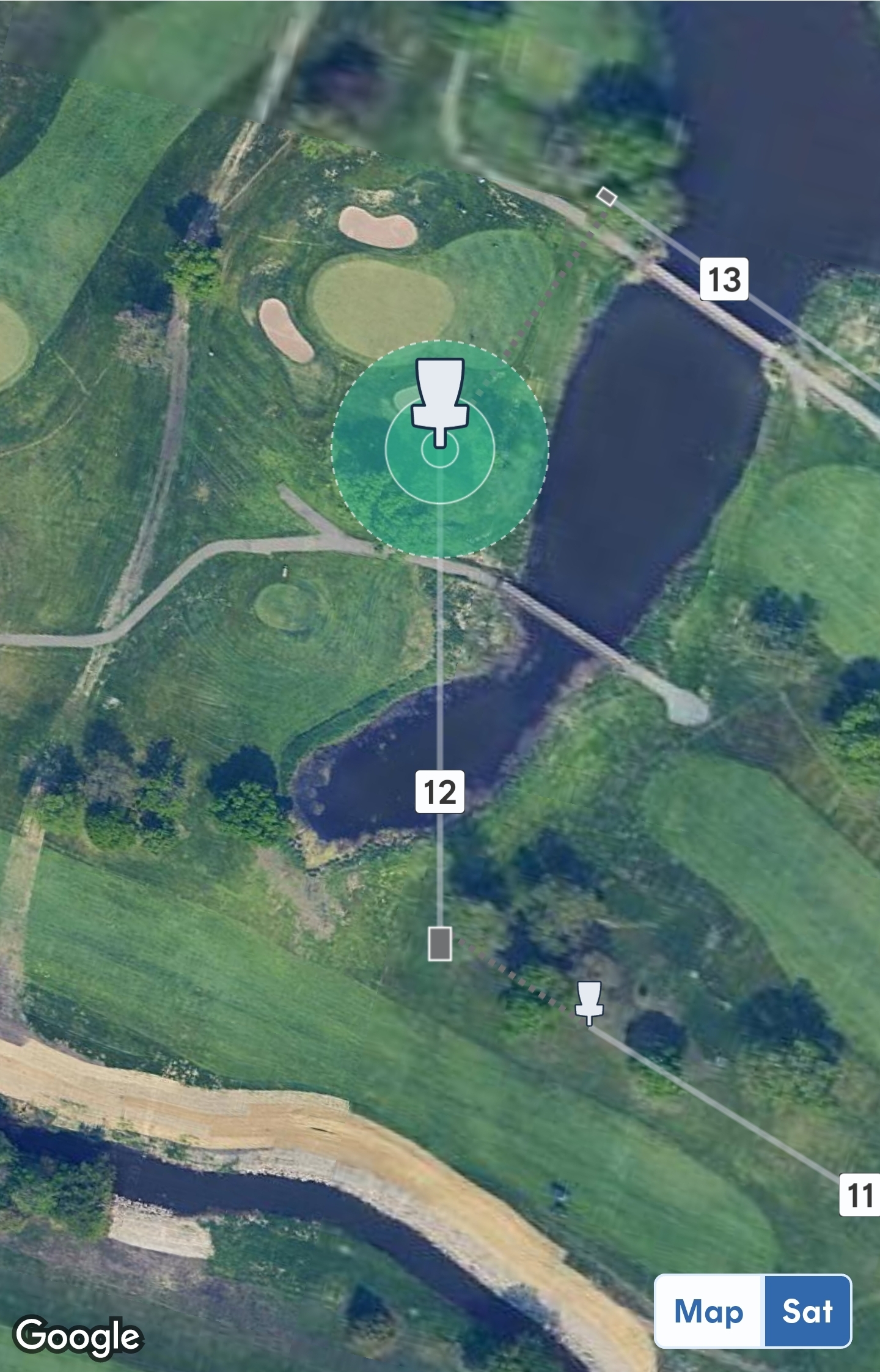Select the grey tee pad marker of hole 12
This screenshot has width=880, height=1372.
click(x=439, y=943)
